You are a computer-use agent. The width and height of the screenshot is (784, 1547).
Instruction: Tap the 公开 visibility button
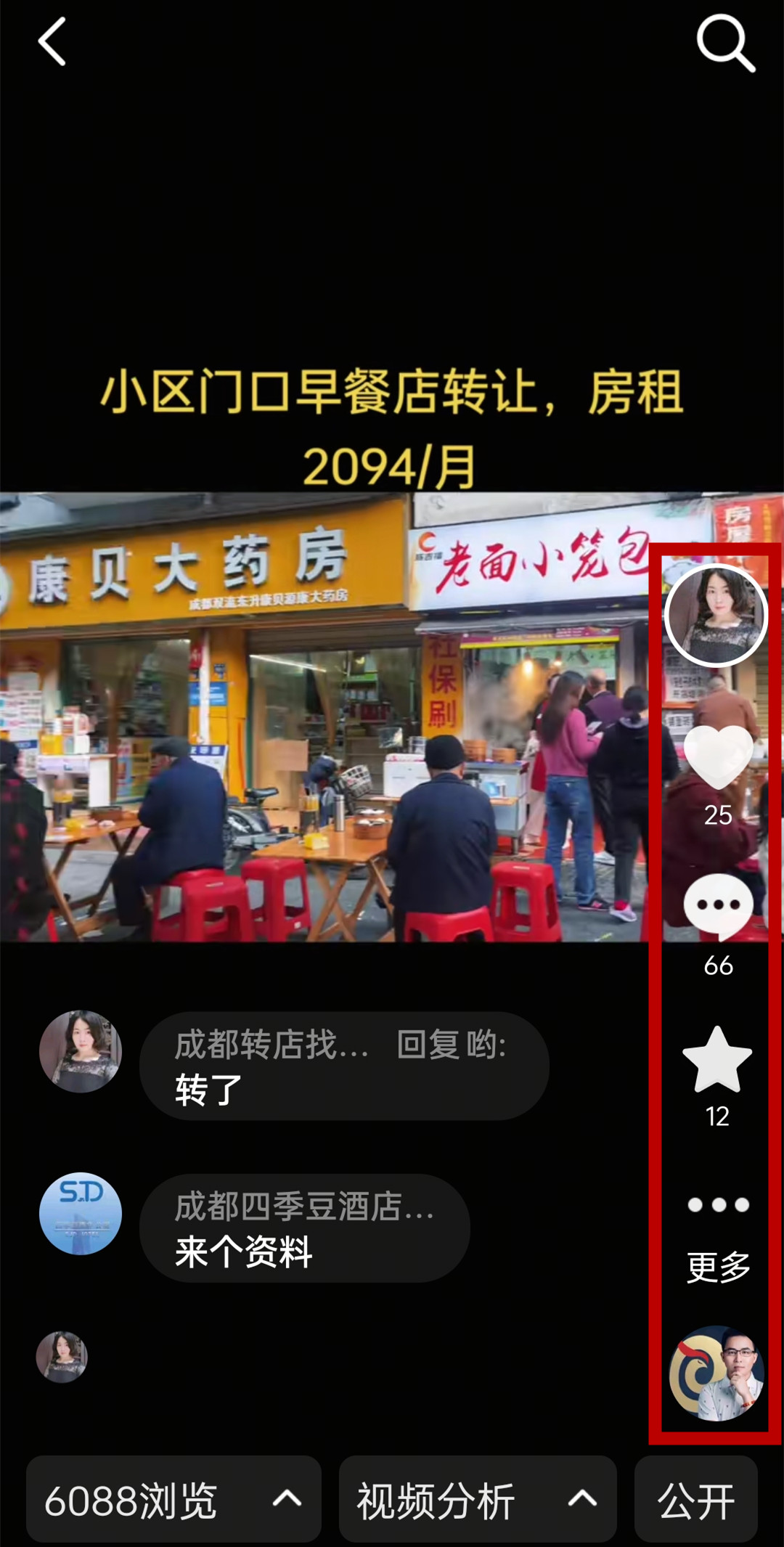(x=696, y=1500)
